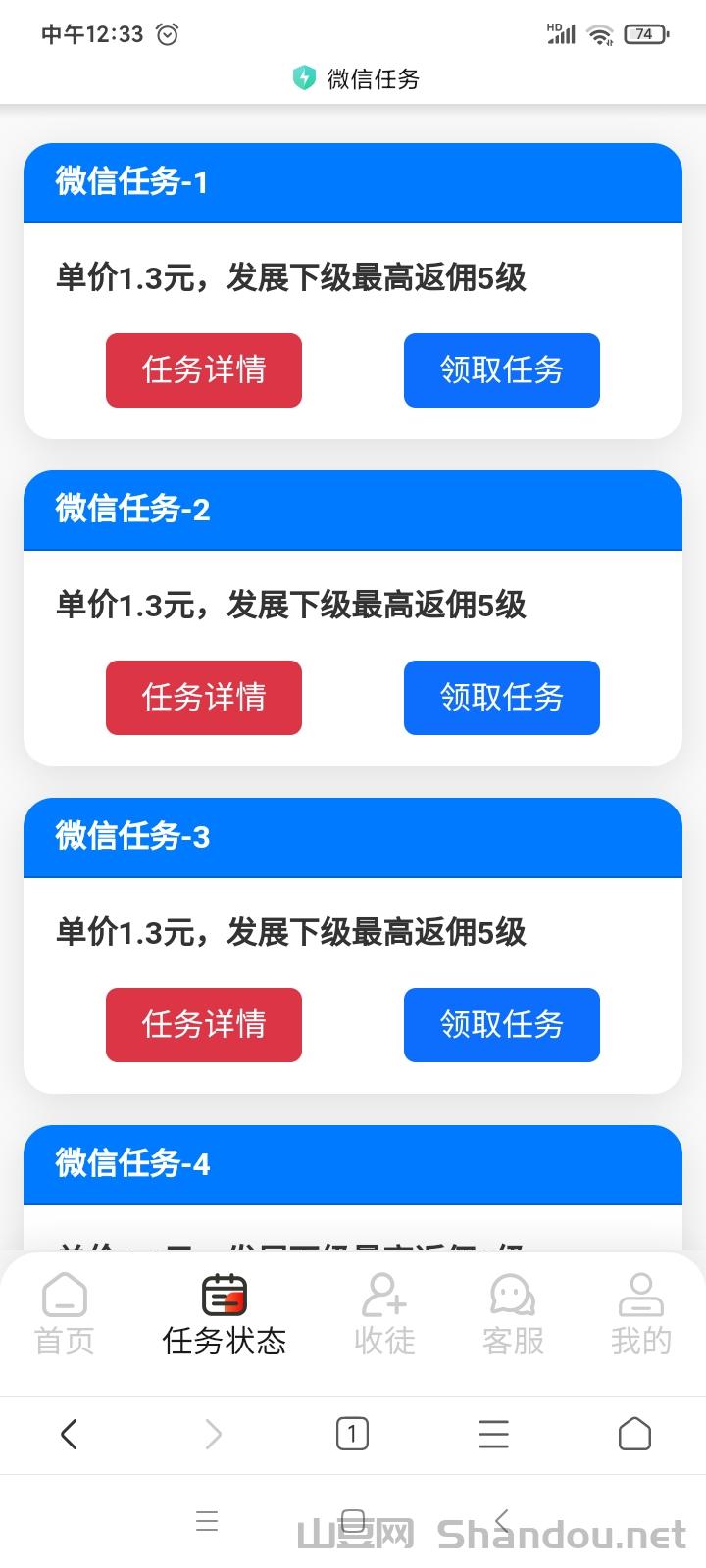Open the browser hamburger menu
This screenshot has height=1568, width=706.
pyautogui.click(x=493, y=1435)
